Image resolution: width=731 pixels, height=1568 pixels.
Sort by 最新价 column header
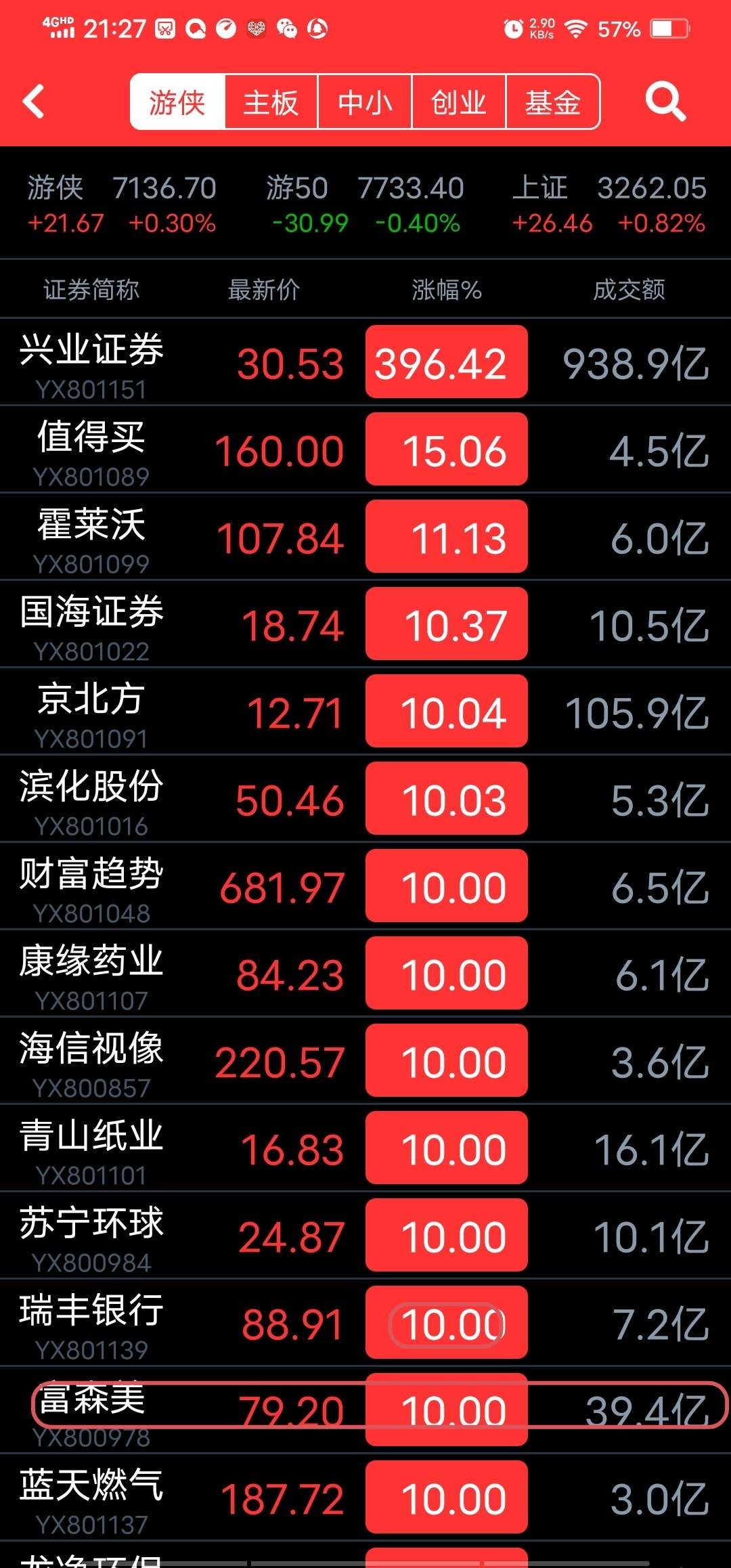click(x=264, y=290)
